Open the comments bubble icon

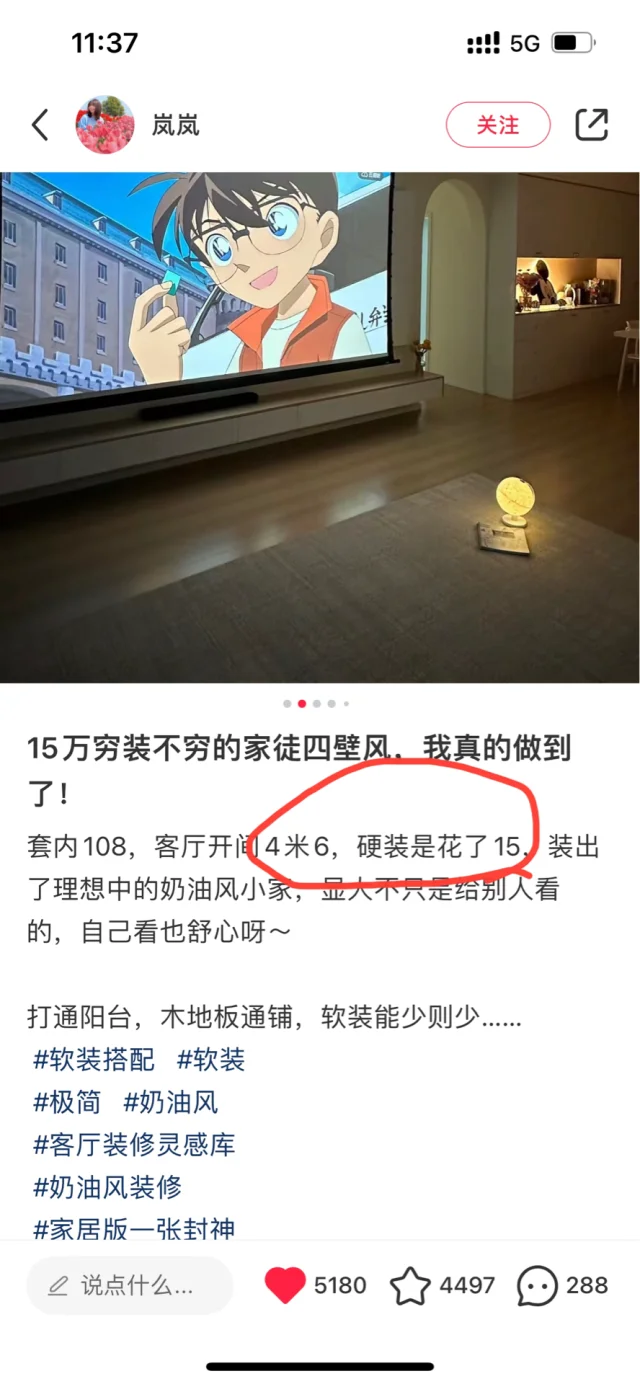tap(537, 1285)
